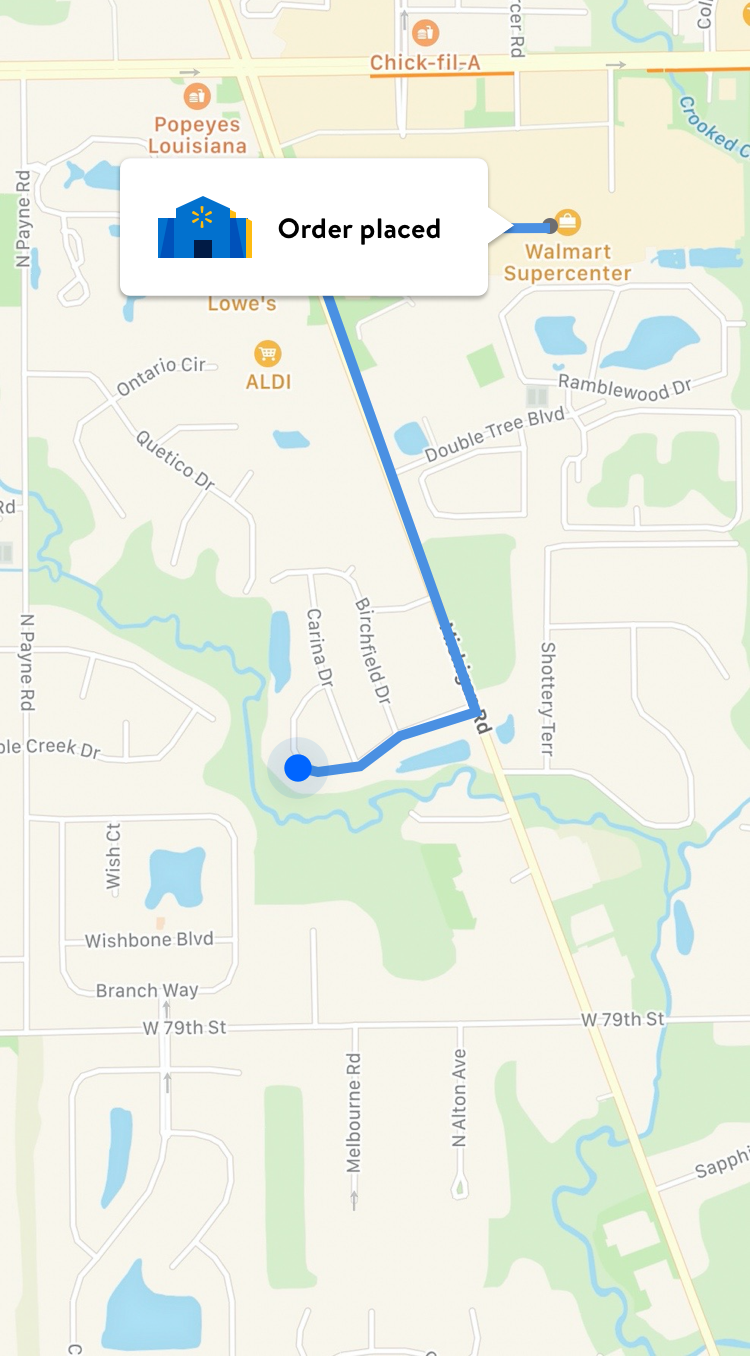Open the Order placed callout
750x1356 pixels.
tap(303, 228)
